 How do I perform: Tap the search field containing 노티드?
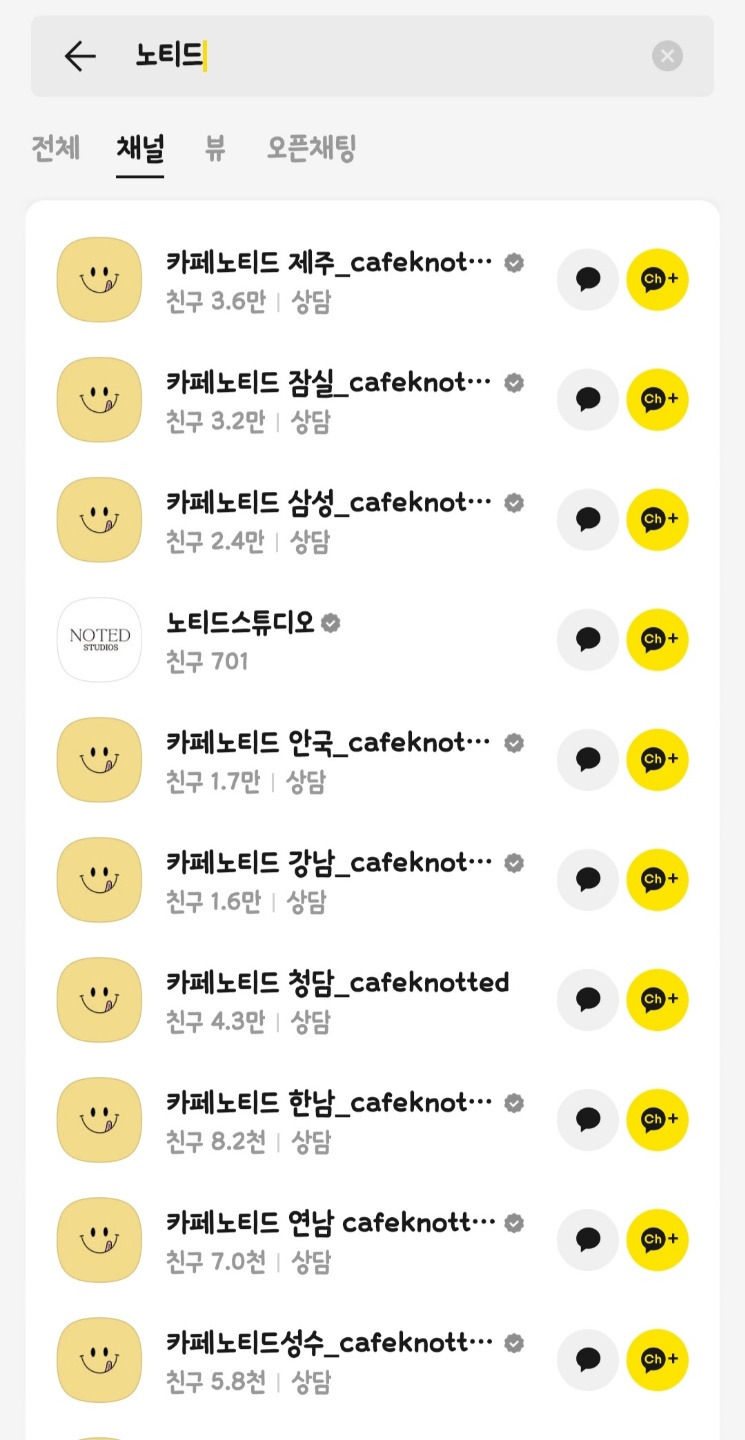point(400,56)
